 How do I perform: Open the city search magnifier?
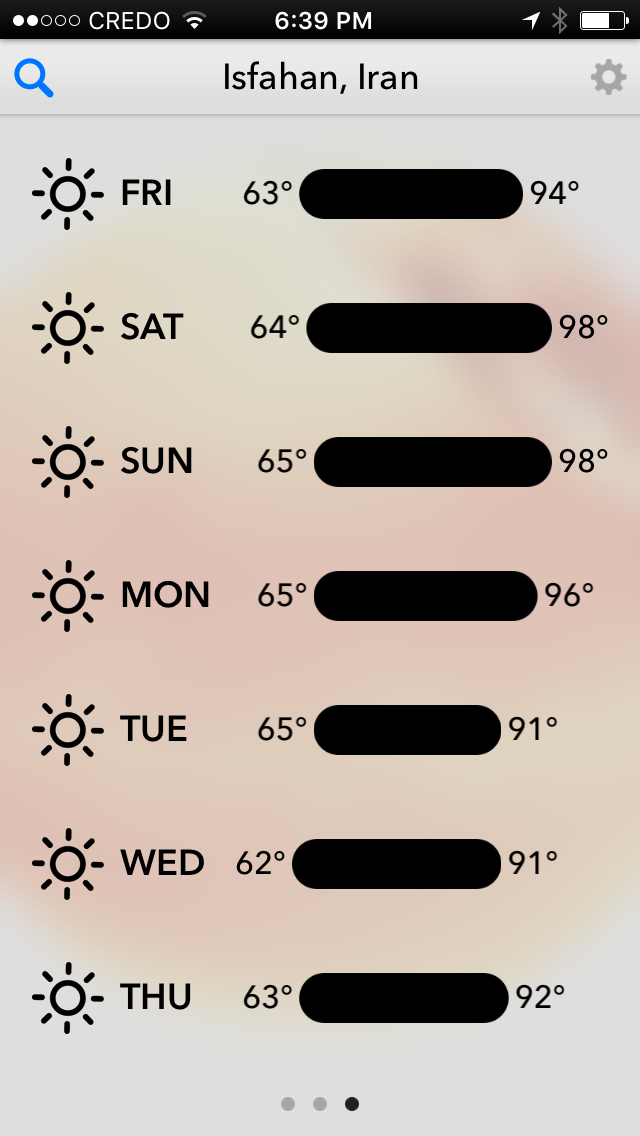click(x=34, y=78)
